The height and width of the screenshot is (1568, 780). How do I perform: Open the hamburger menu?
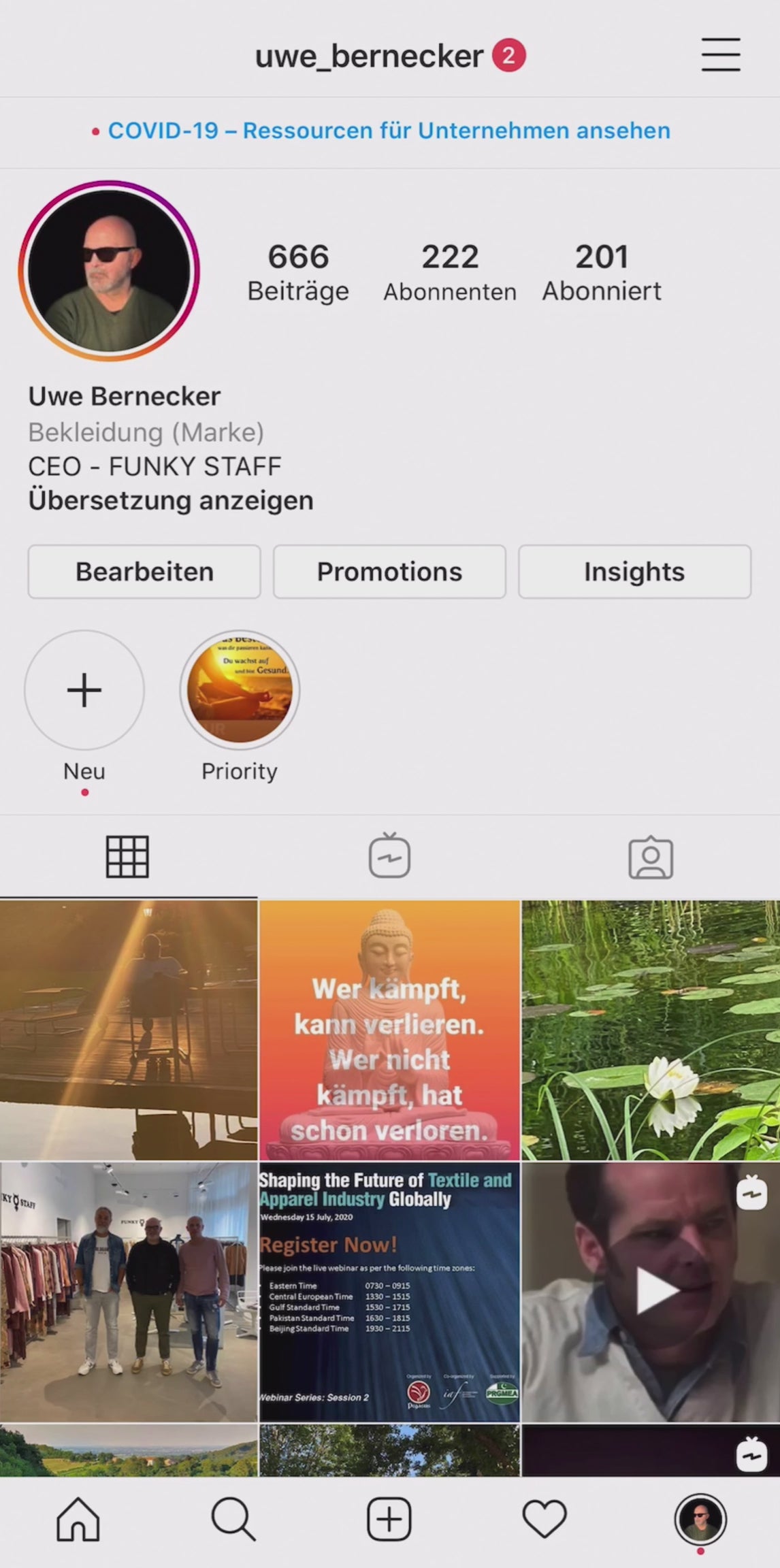[721, 54]
